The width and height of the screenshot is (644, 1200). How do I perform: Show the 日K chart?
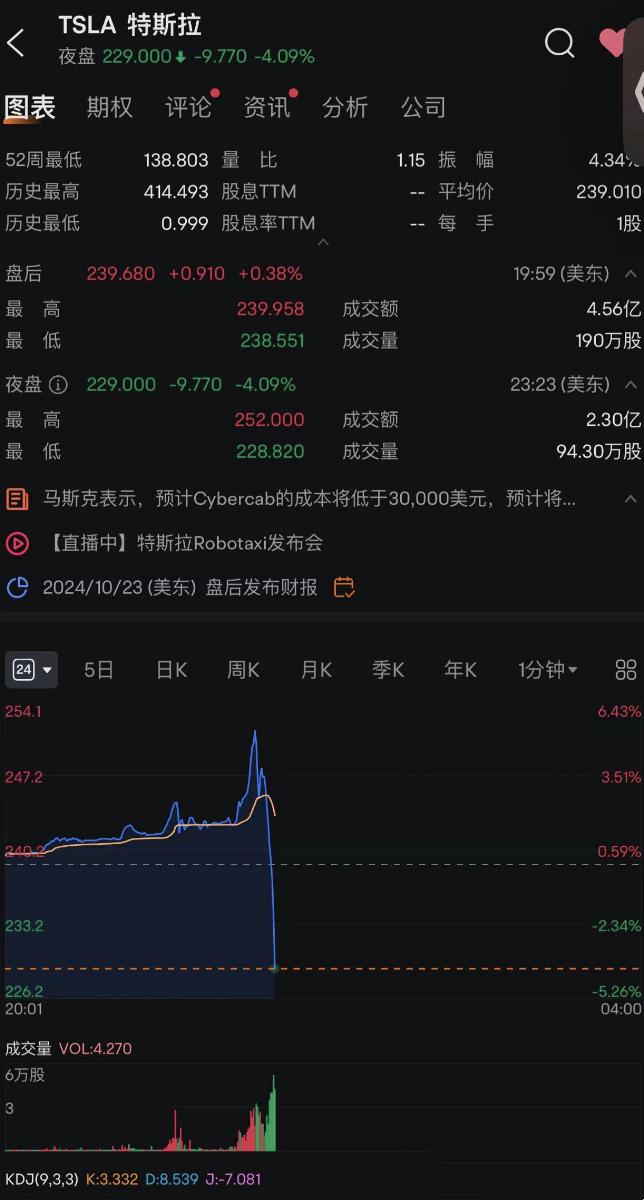point(171,670)
